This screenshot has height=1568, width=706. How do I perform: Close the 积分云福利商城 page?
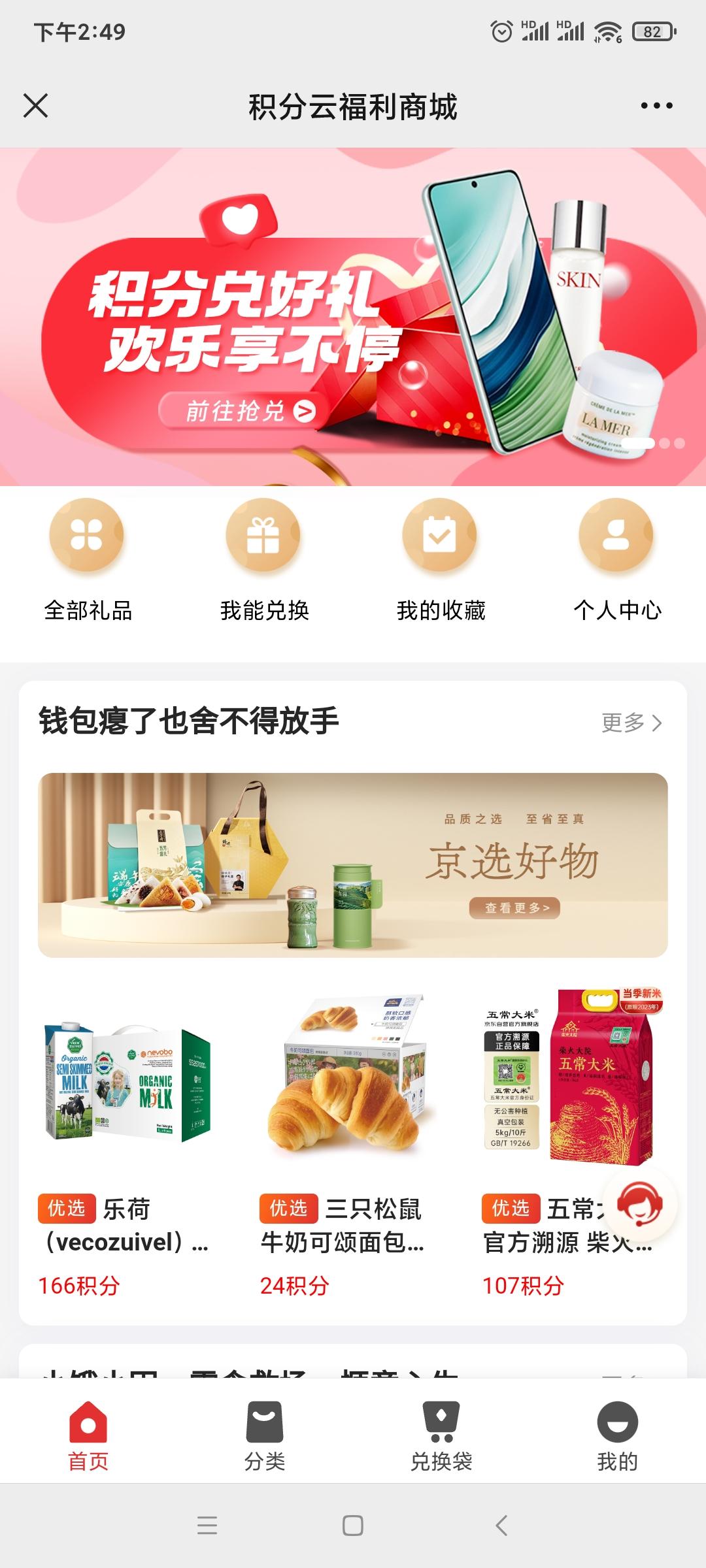coord(36,106)
